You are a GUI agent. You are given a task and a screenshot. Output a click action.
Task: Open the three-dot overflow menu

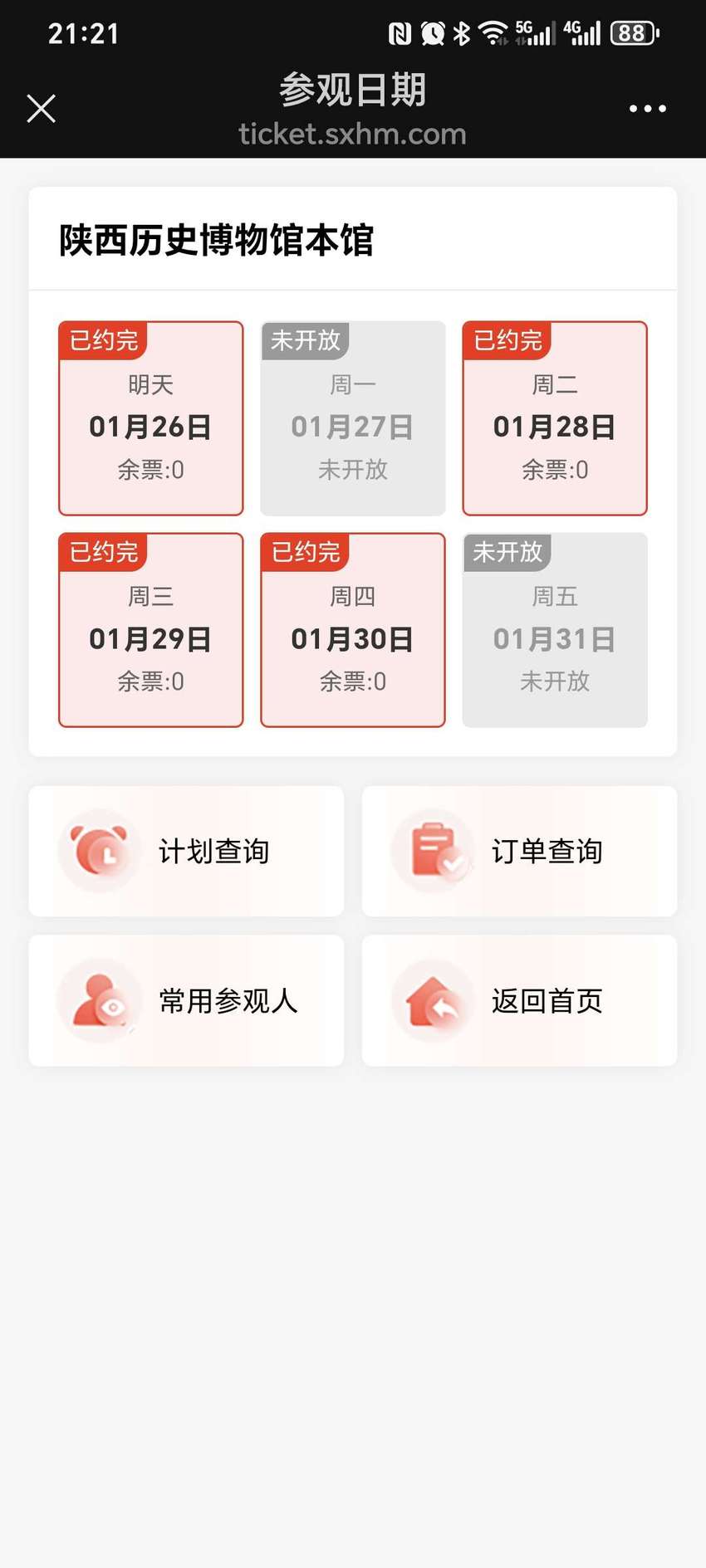pos(647,109)
